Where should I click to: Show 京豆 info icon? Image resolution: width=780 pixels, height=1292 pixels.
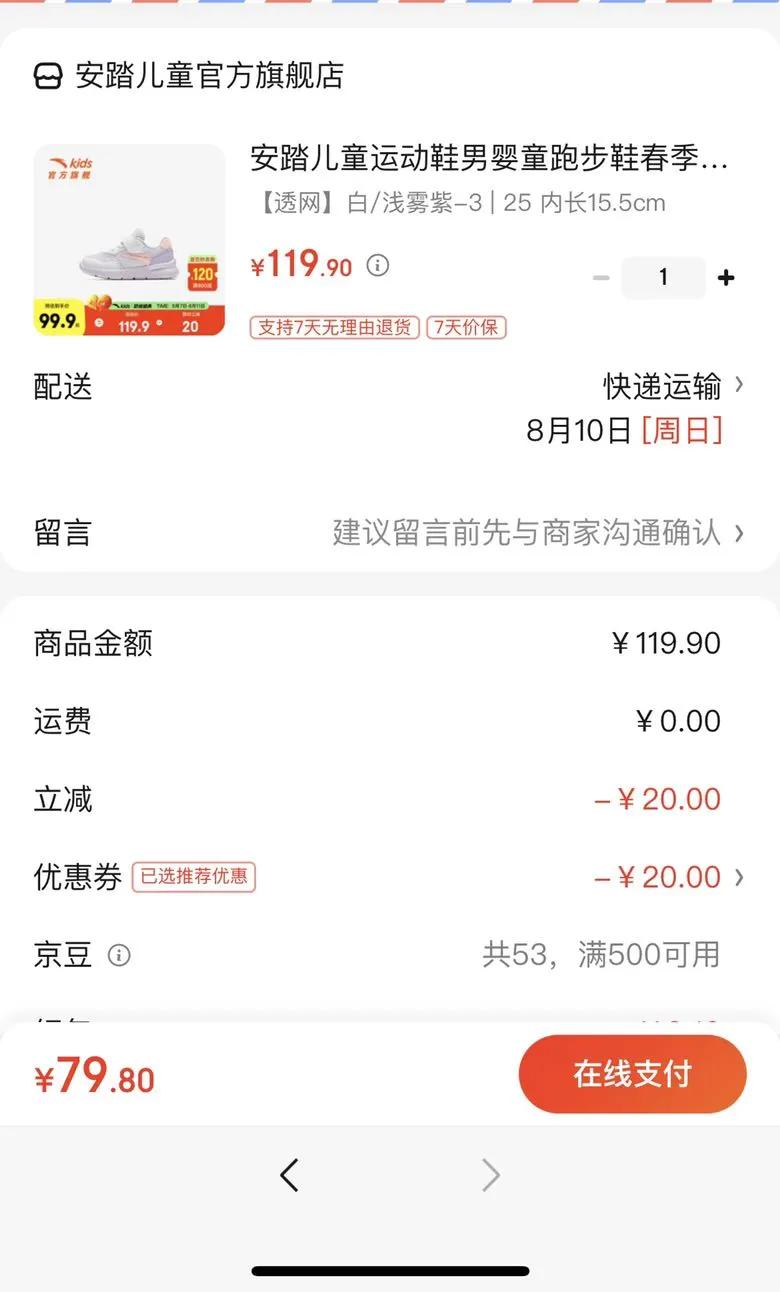(x=119, y=955)
